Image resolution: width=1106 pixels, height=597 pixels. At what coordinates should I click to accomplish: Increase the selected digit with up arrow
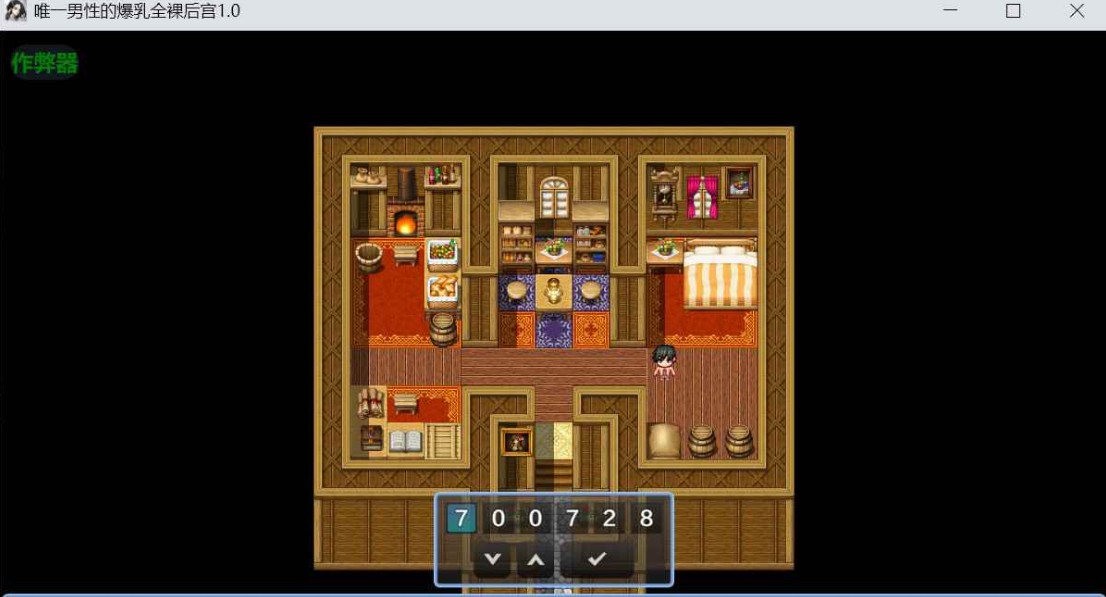click(x=536, y=559)
